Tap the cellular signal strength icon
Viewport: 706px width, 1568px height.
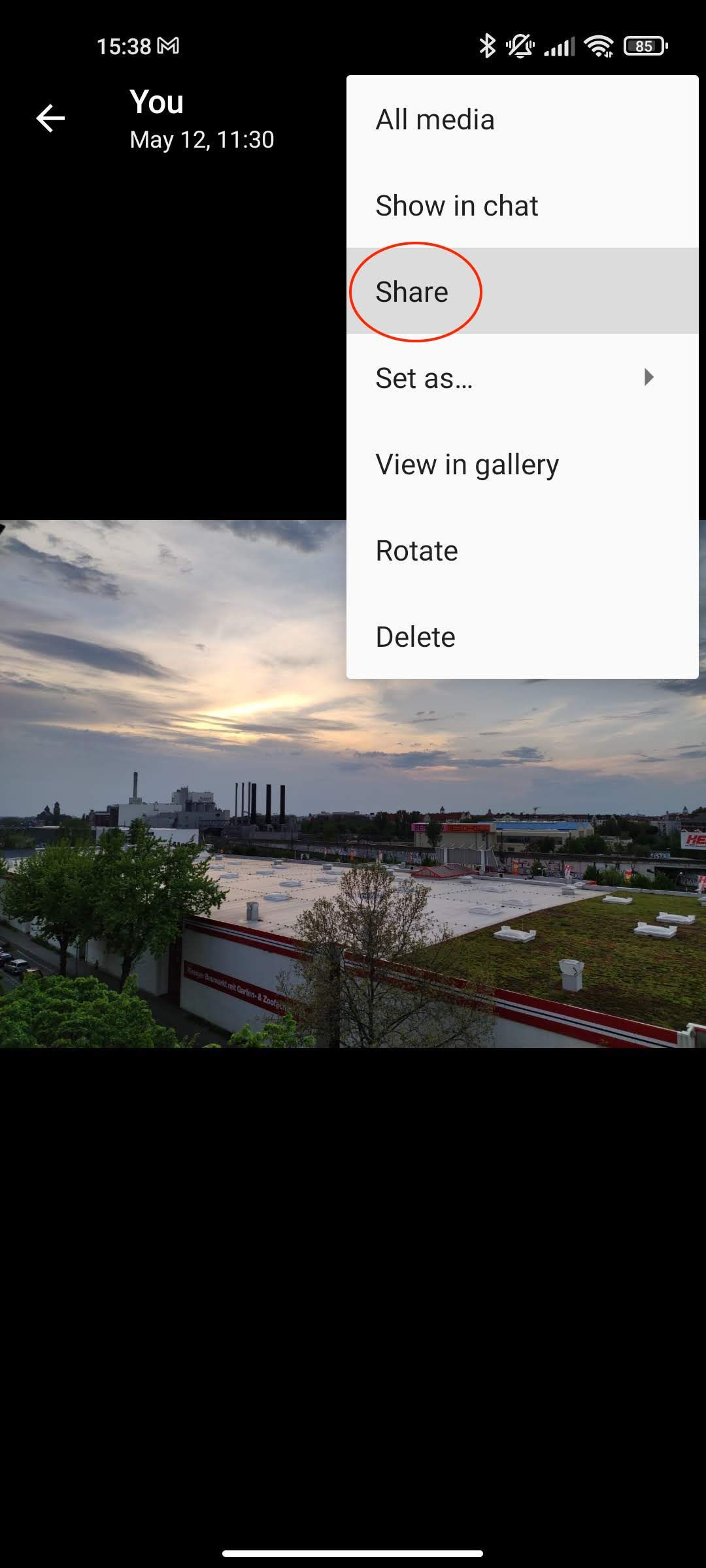[x=559, y=45]
